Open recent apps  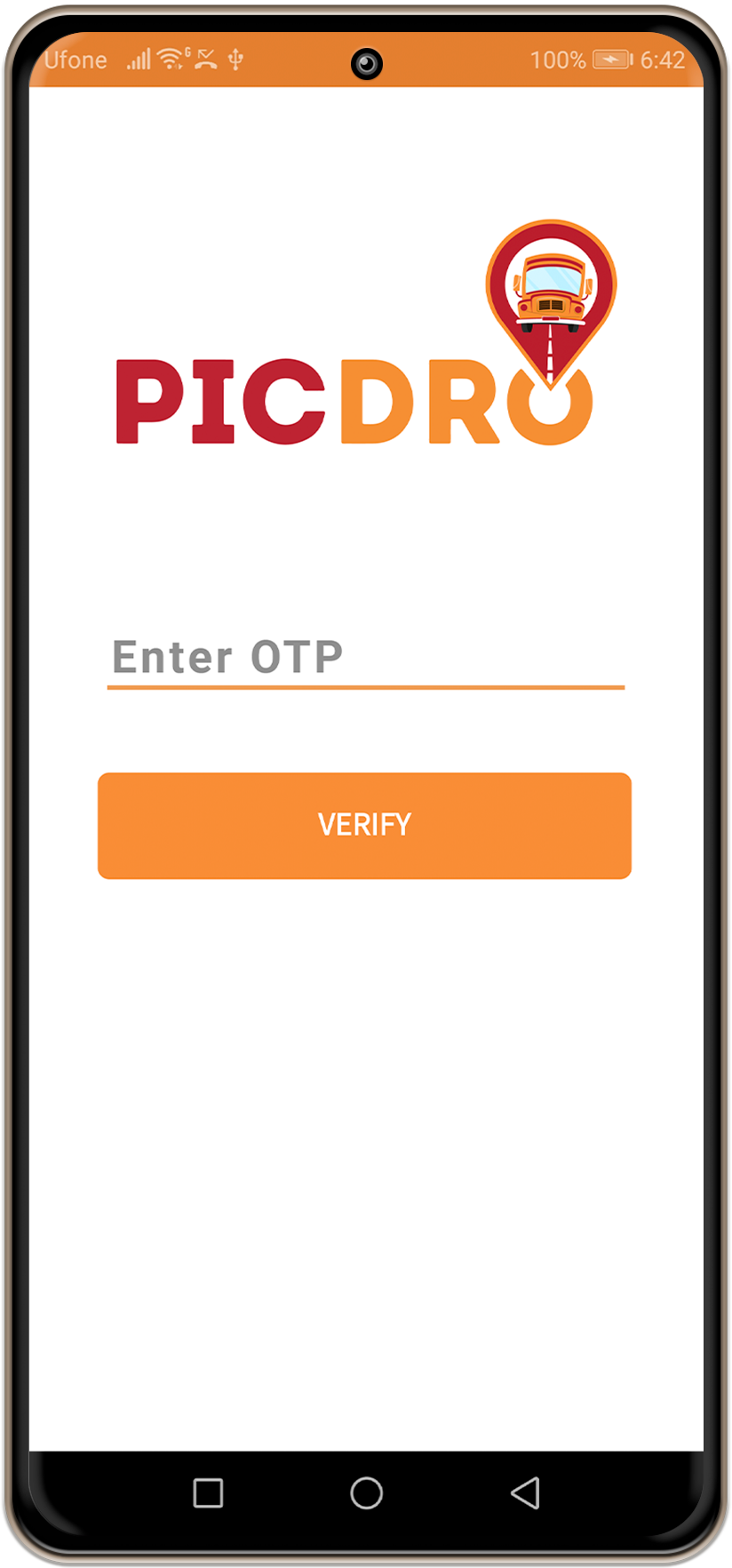(208, 1492)
